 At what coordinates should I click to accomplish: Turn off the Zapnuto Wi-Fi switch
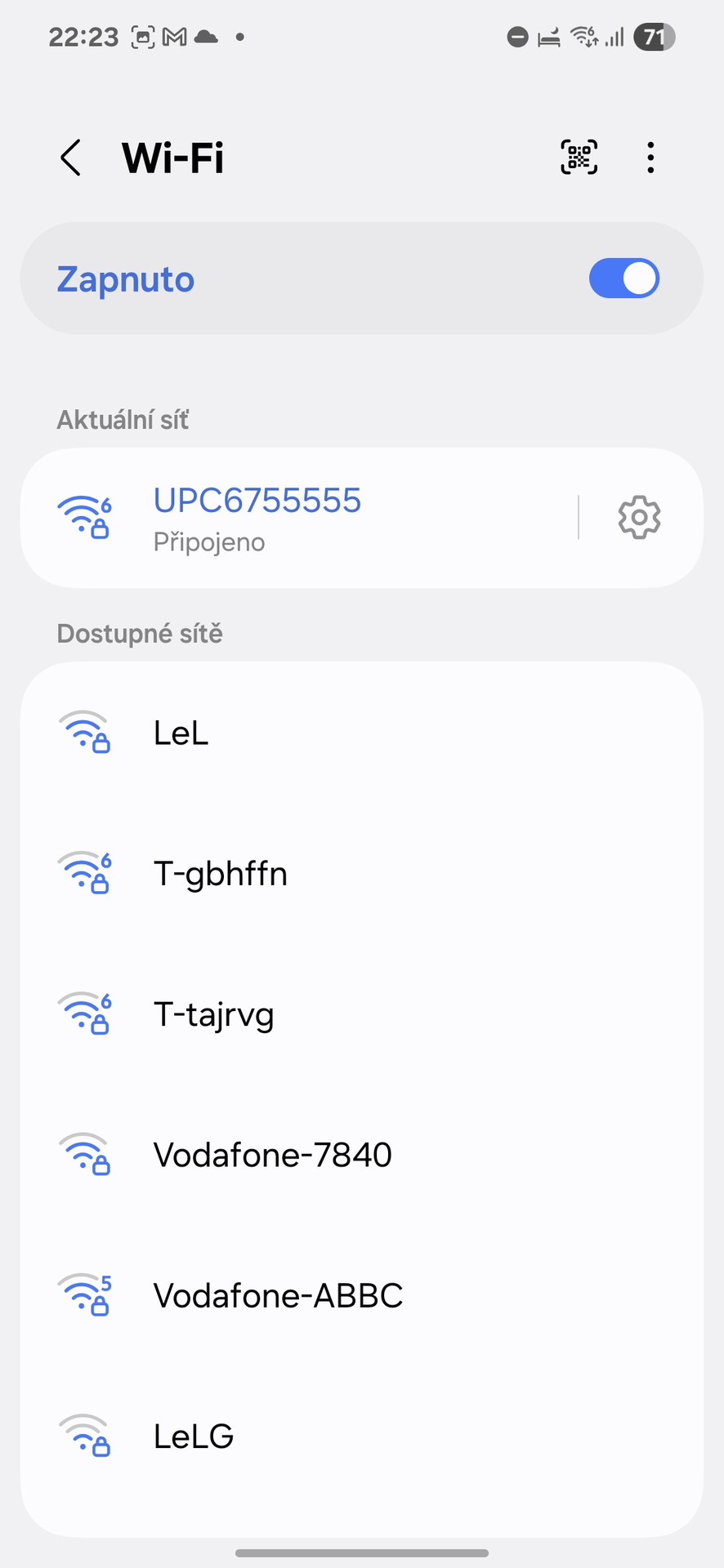coord(624,278)
